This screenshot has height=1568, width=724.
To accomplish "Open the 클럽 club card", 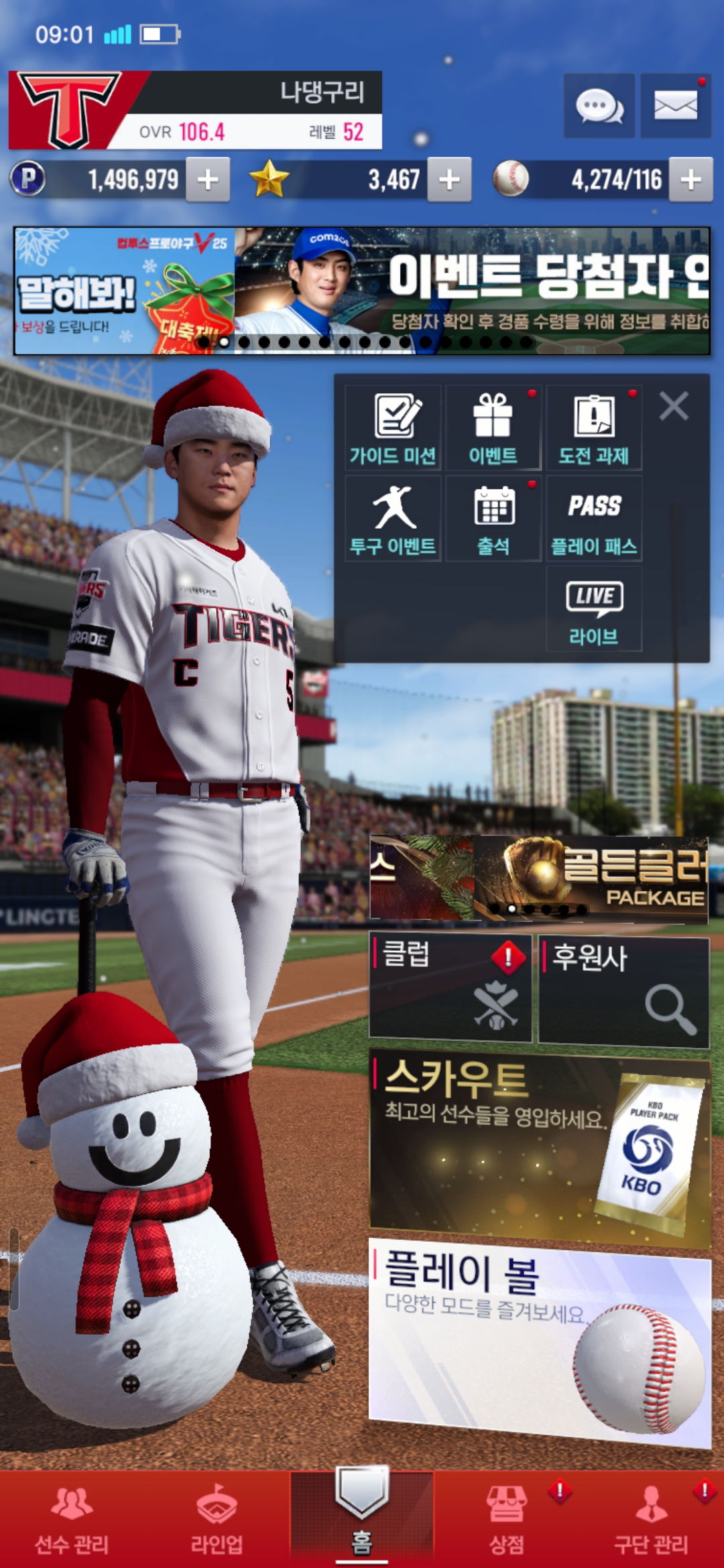I will pos(450,988).
